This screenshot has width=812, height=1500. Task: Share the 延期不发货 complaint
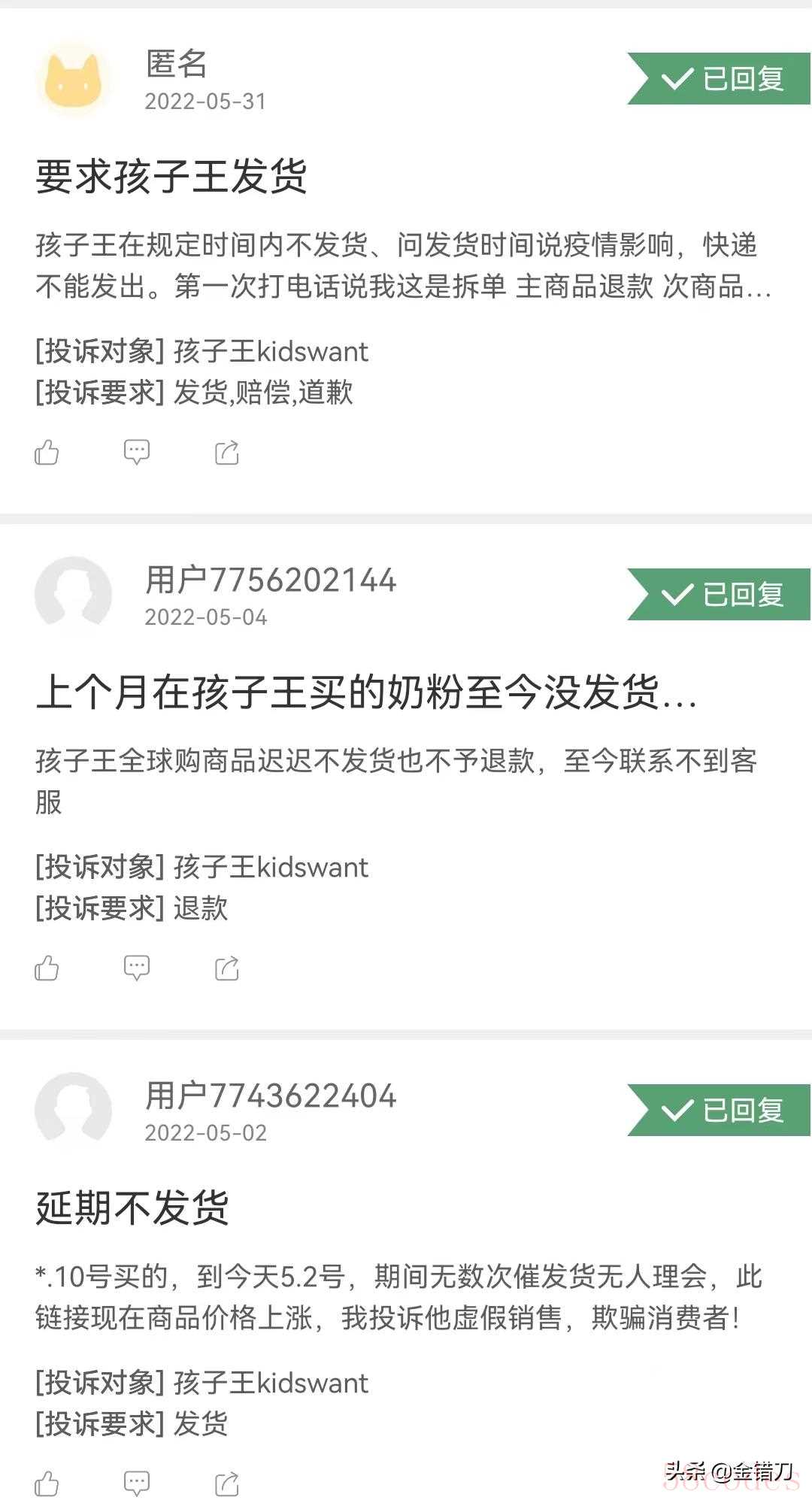point(227,1484)
